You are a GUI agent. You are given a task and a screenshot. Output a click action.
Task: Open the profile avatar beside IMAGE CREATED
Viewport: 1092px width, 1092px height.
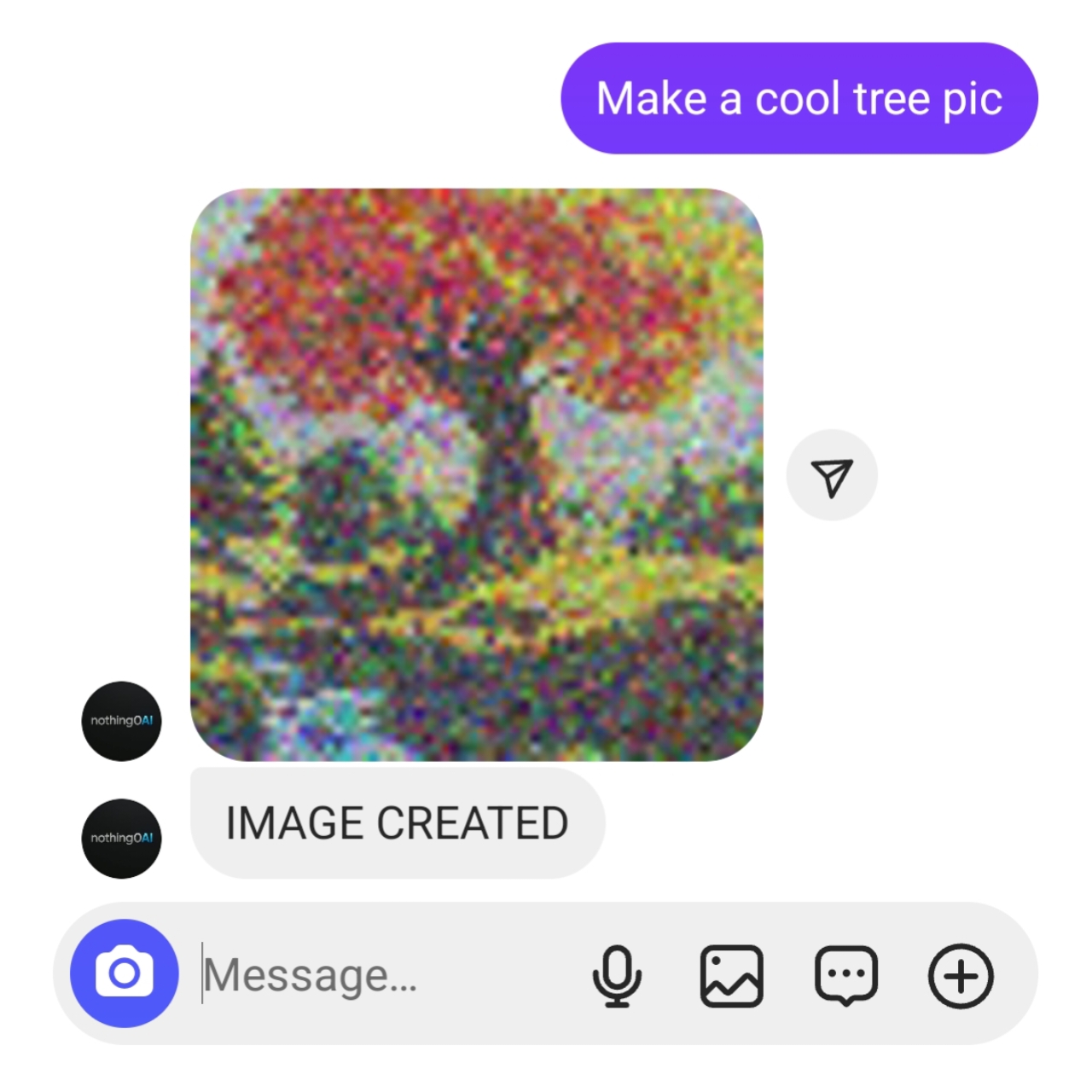point(121,838)
